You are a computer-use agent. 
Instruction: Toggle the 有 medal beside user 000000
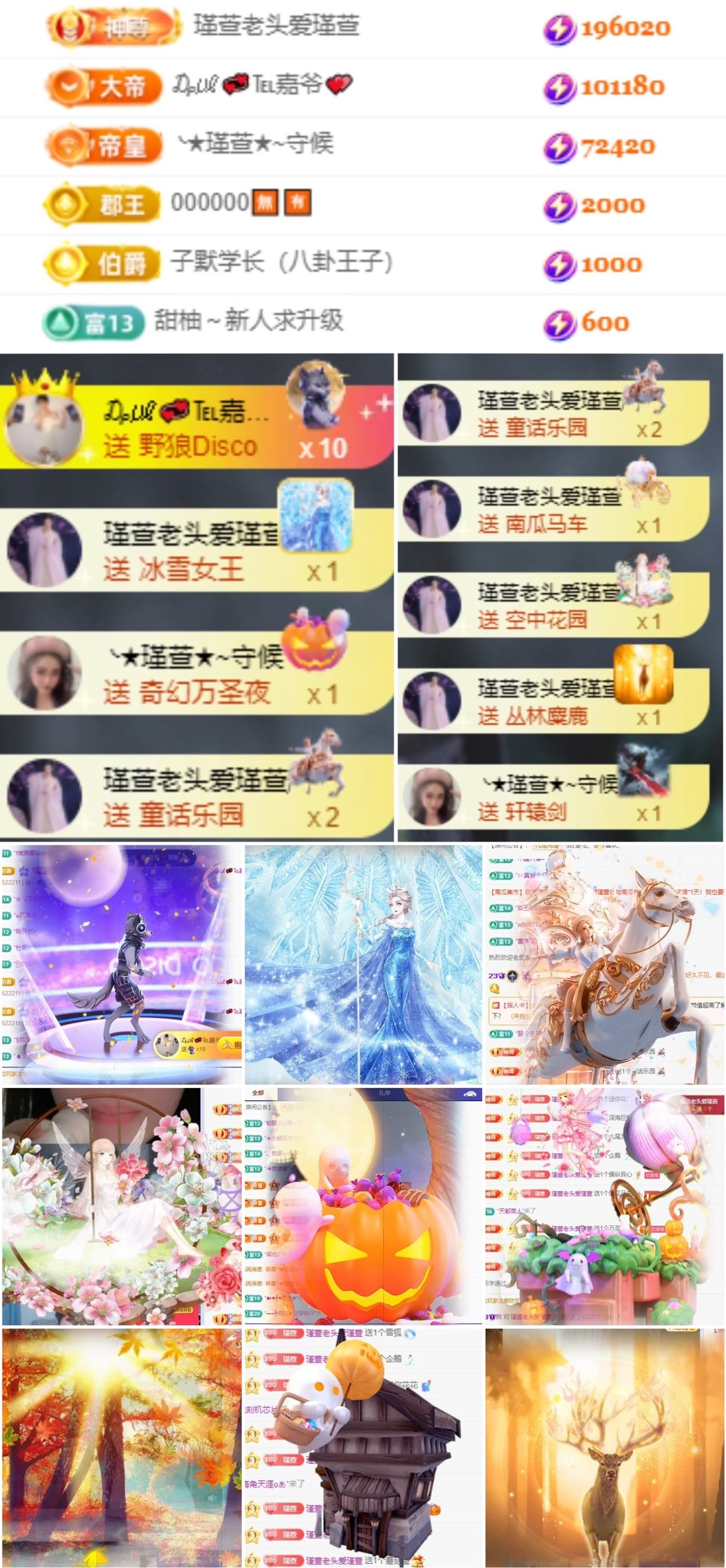click(x=298, y=202)
